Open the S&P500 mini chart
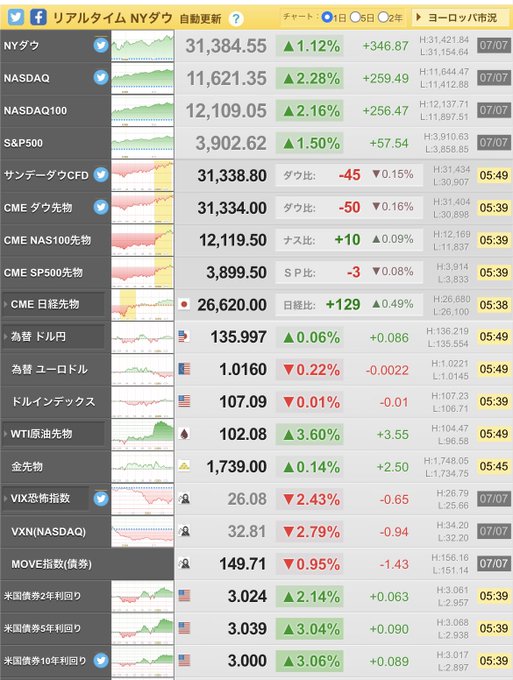This screenshot has height=680, width=513. point(142,143)
